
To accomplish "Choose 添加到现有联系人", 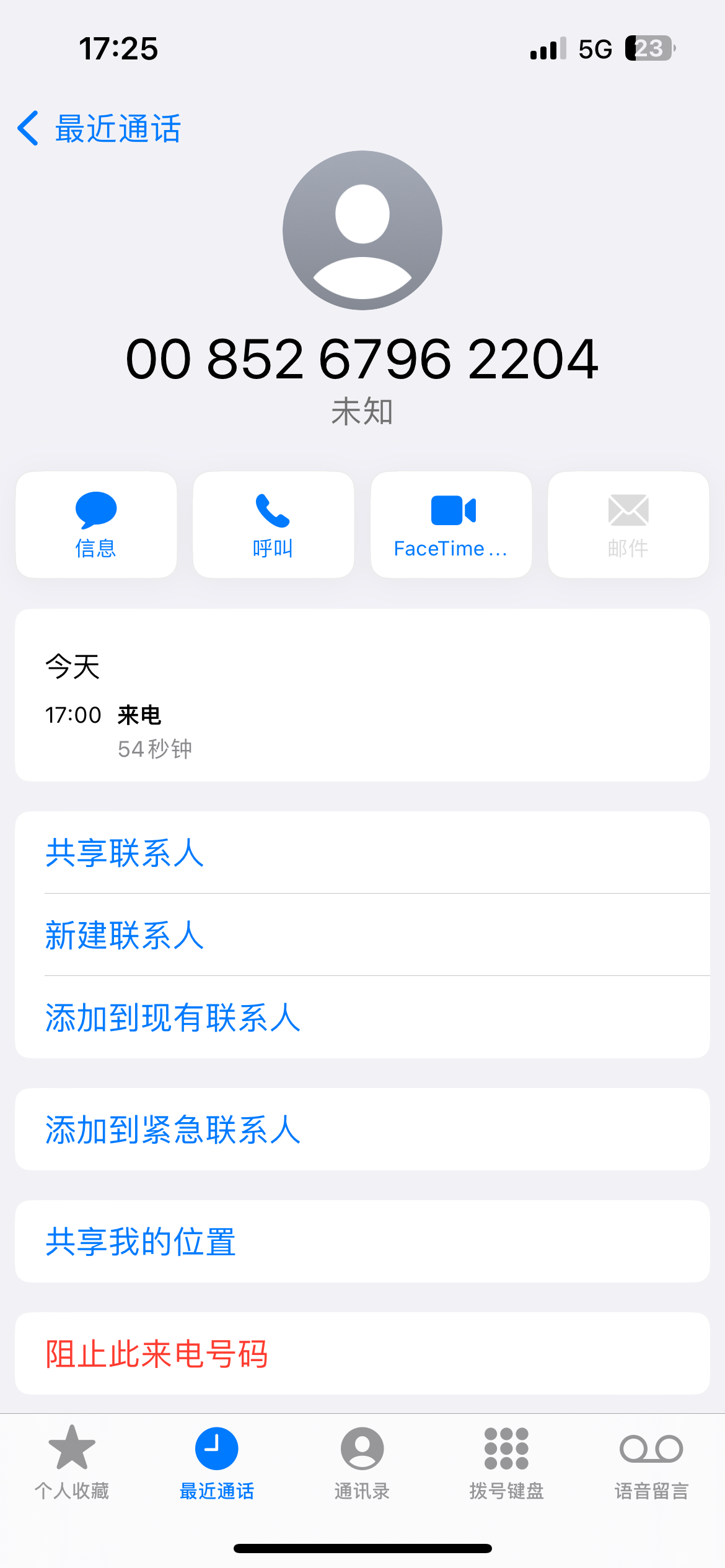I will pos(362,1017).
